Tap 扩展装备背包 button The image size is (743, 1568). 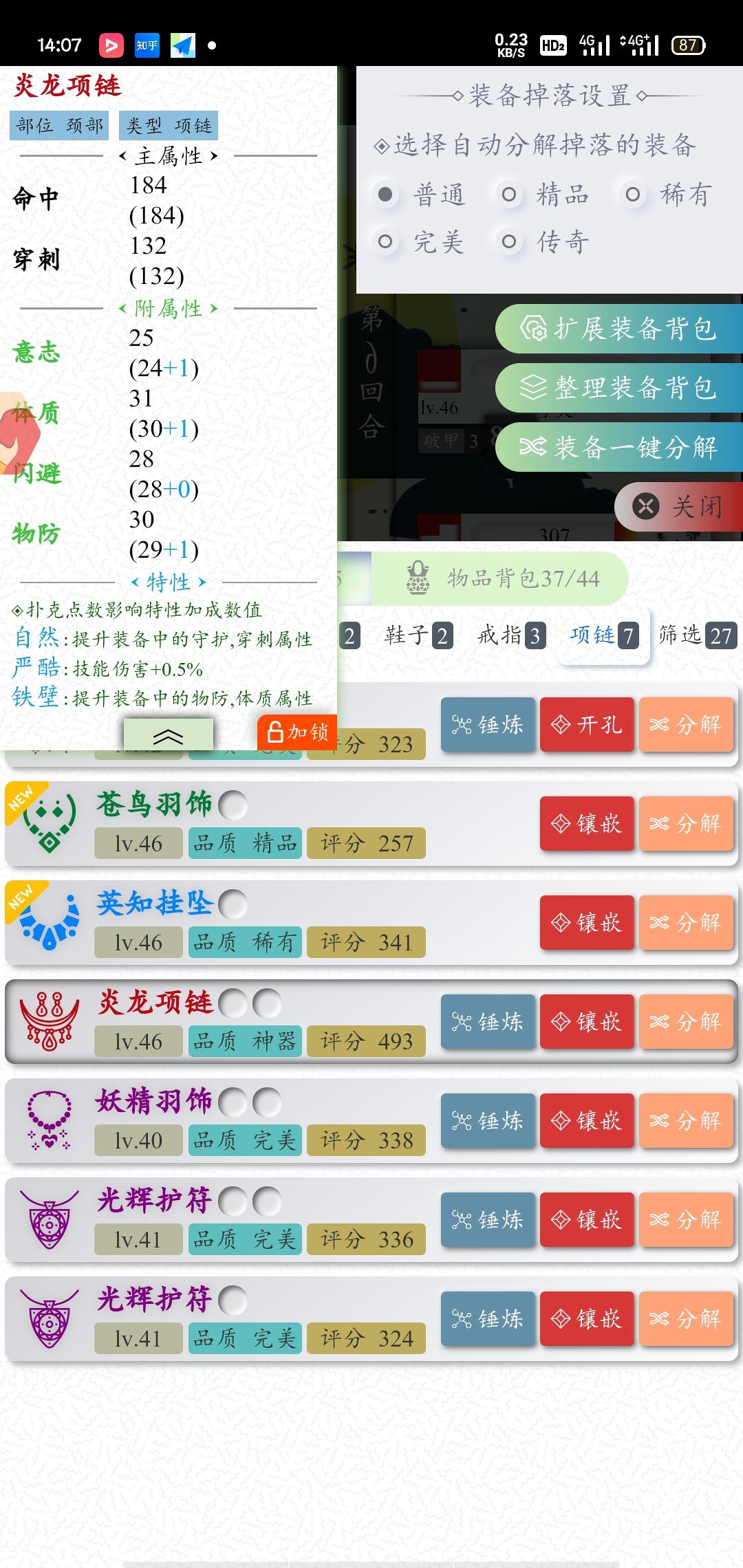[618, 329]
